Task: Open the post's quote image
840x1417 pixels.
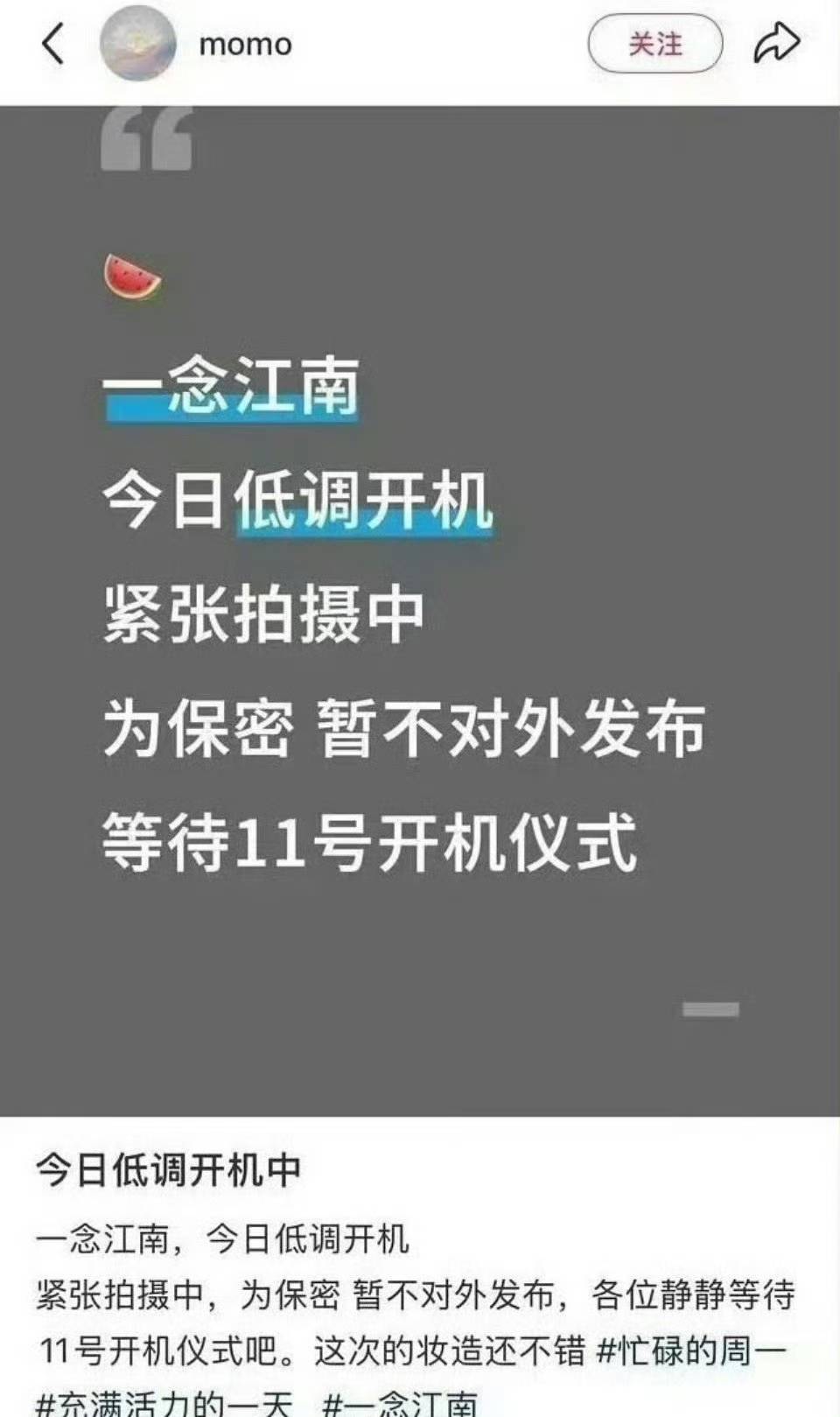Action: [x=420, y=611]
